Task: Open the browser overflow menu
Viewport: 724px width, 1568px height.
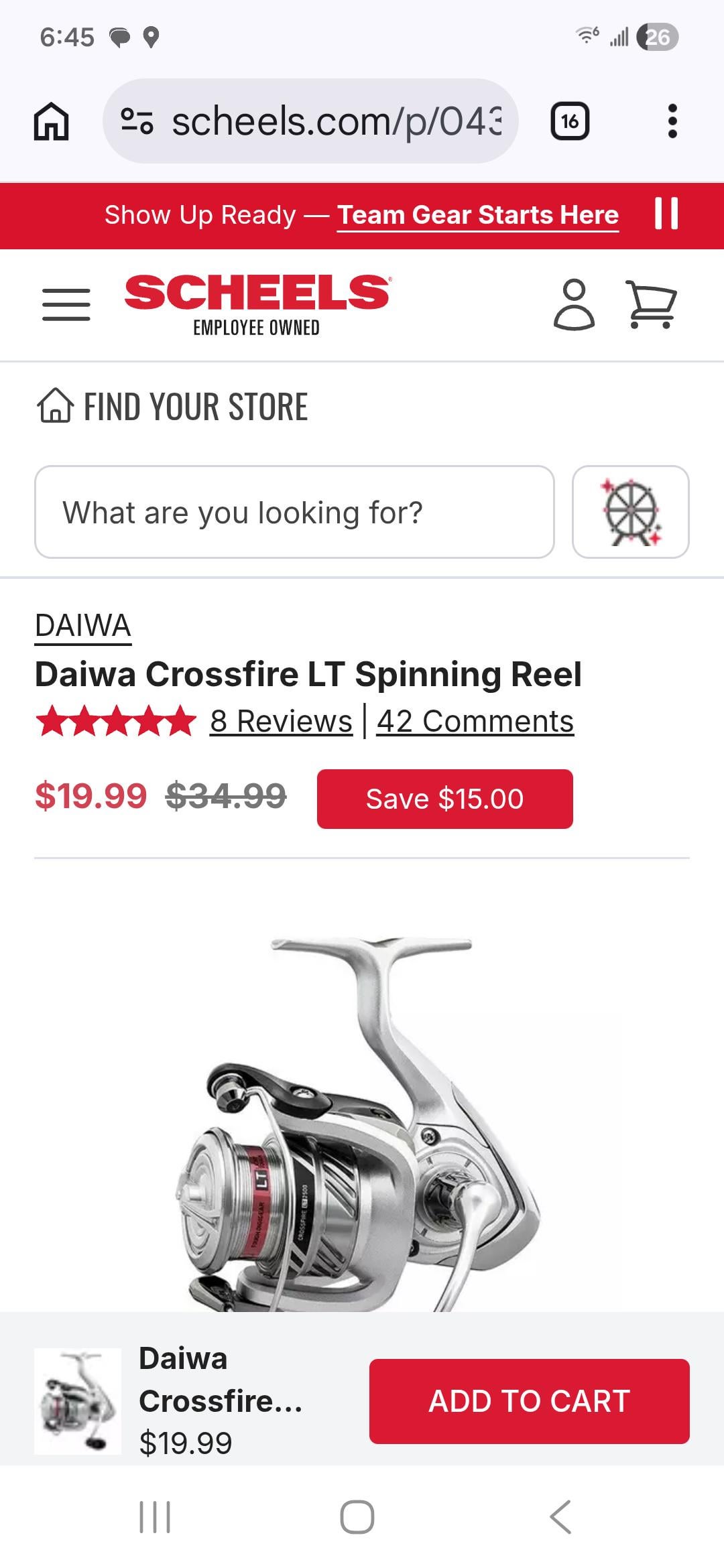Action: coord(672,121)
